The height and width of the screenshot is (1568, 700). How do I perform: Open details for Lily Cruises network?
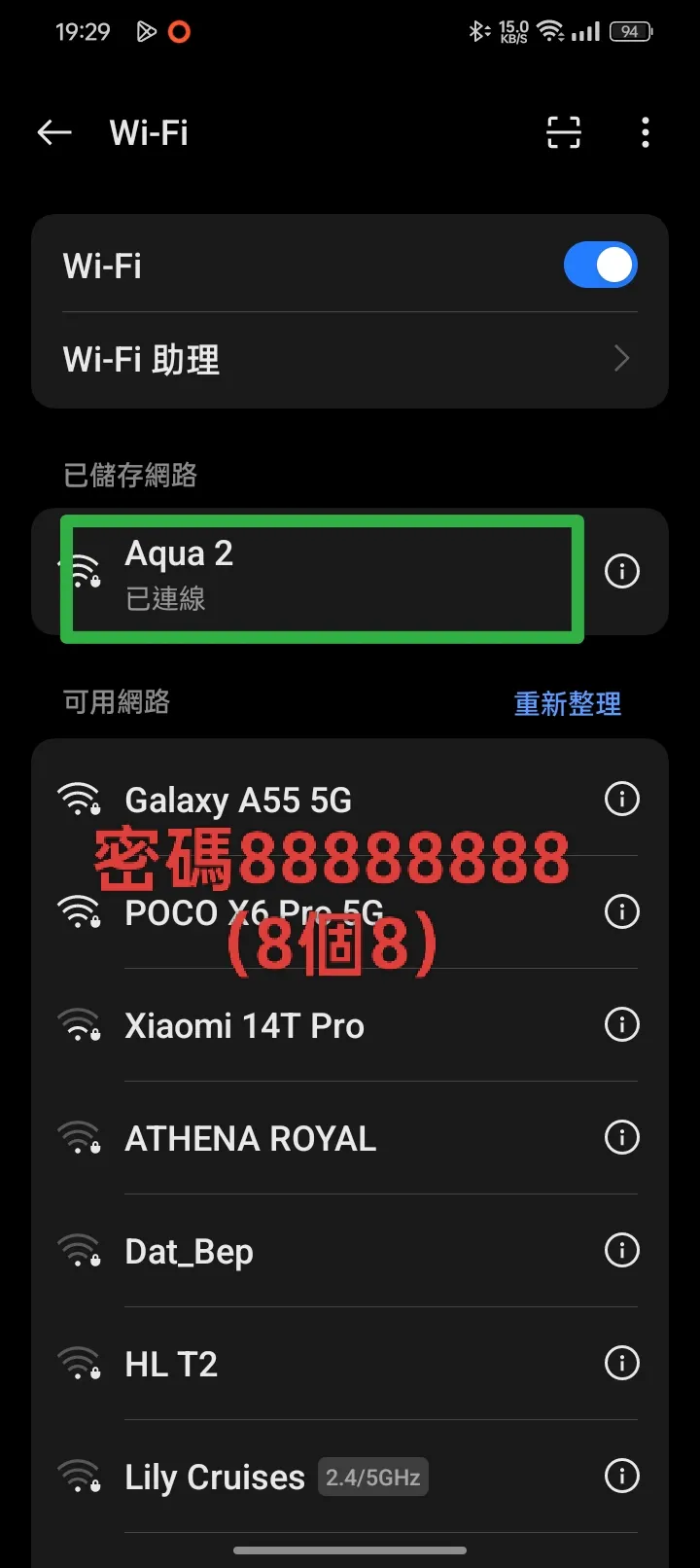click(621, 1476)
